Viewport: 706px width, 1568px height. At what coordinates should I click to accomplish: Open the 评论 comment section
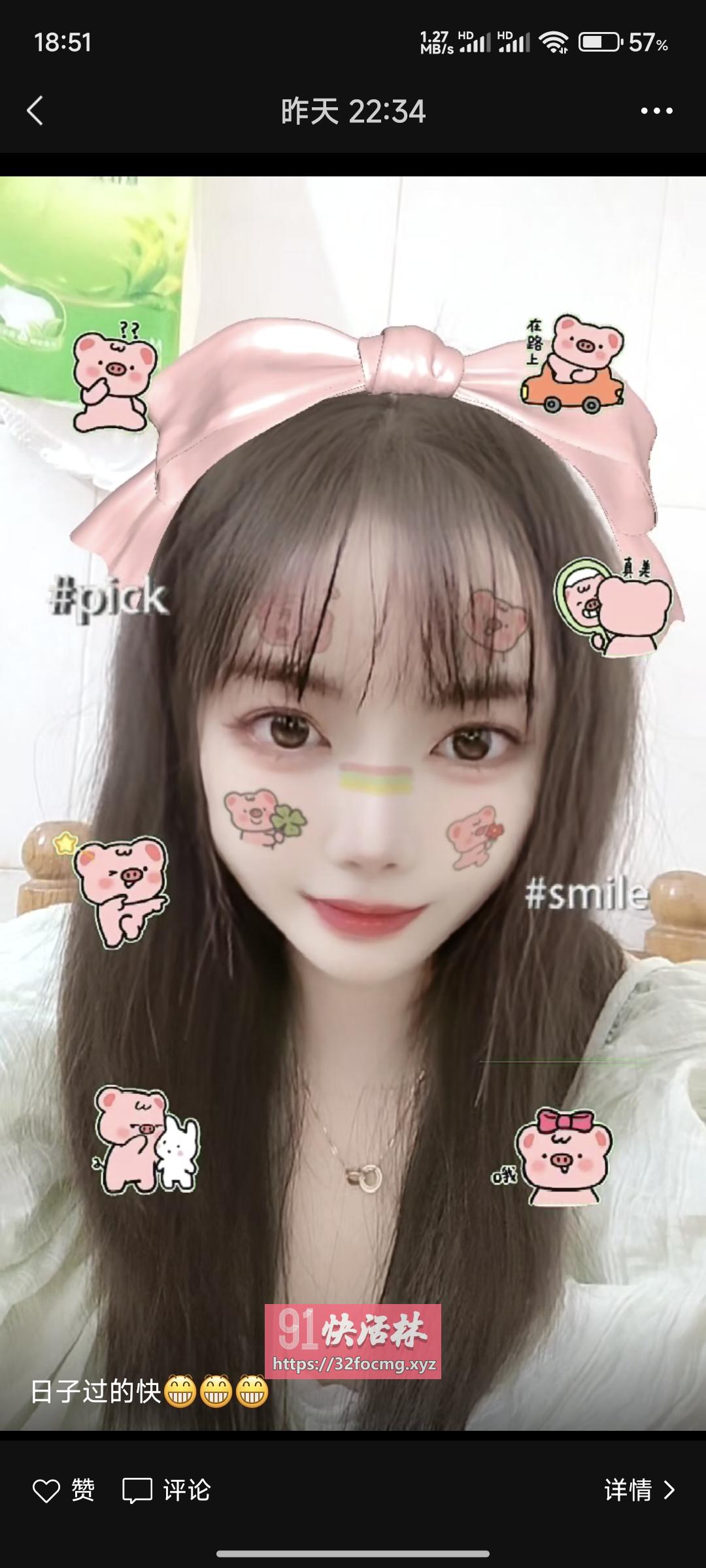167,1490
